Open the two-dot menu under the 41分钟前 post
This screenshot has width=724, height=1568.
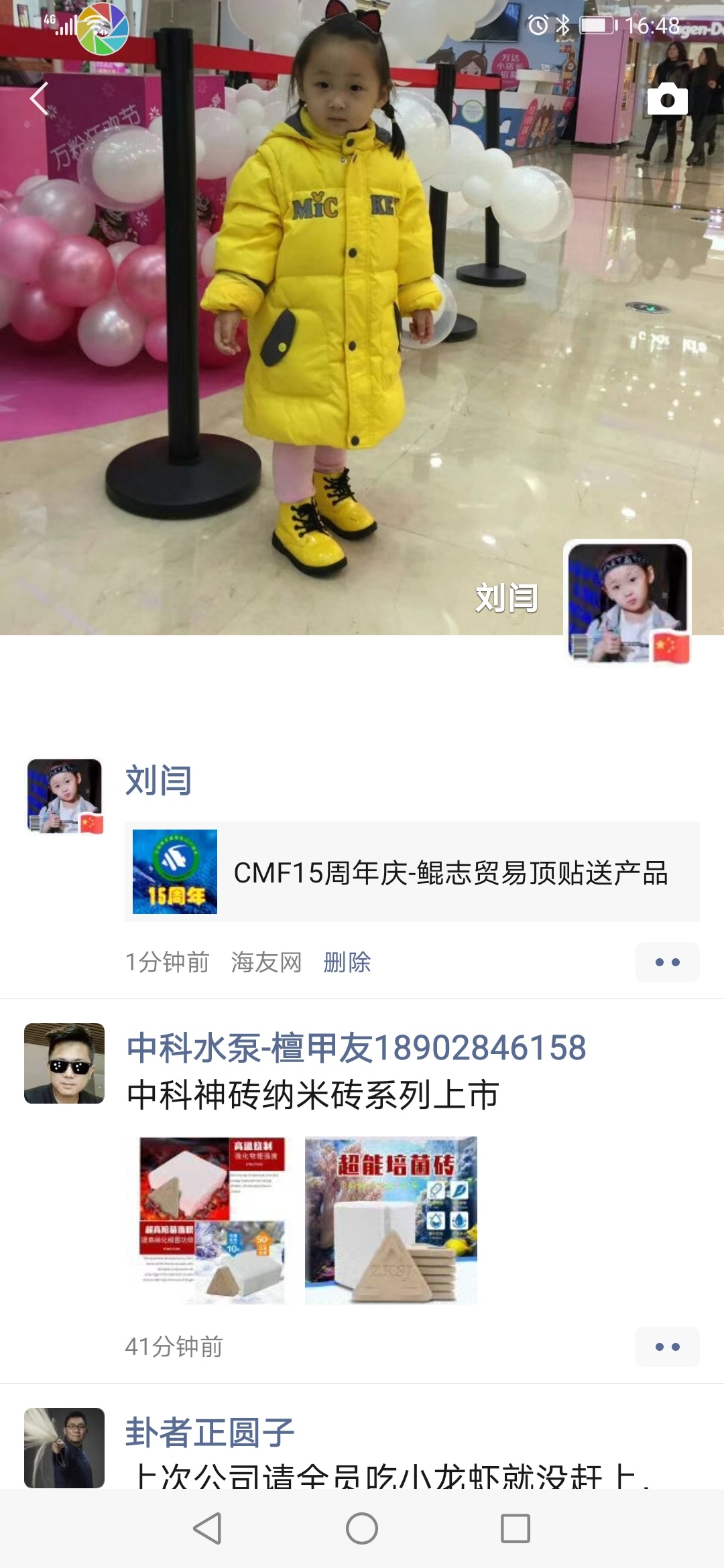[667, 1347]
